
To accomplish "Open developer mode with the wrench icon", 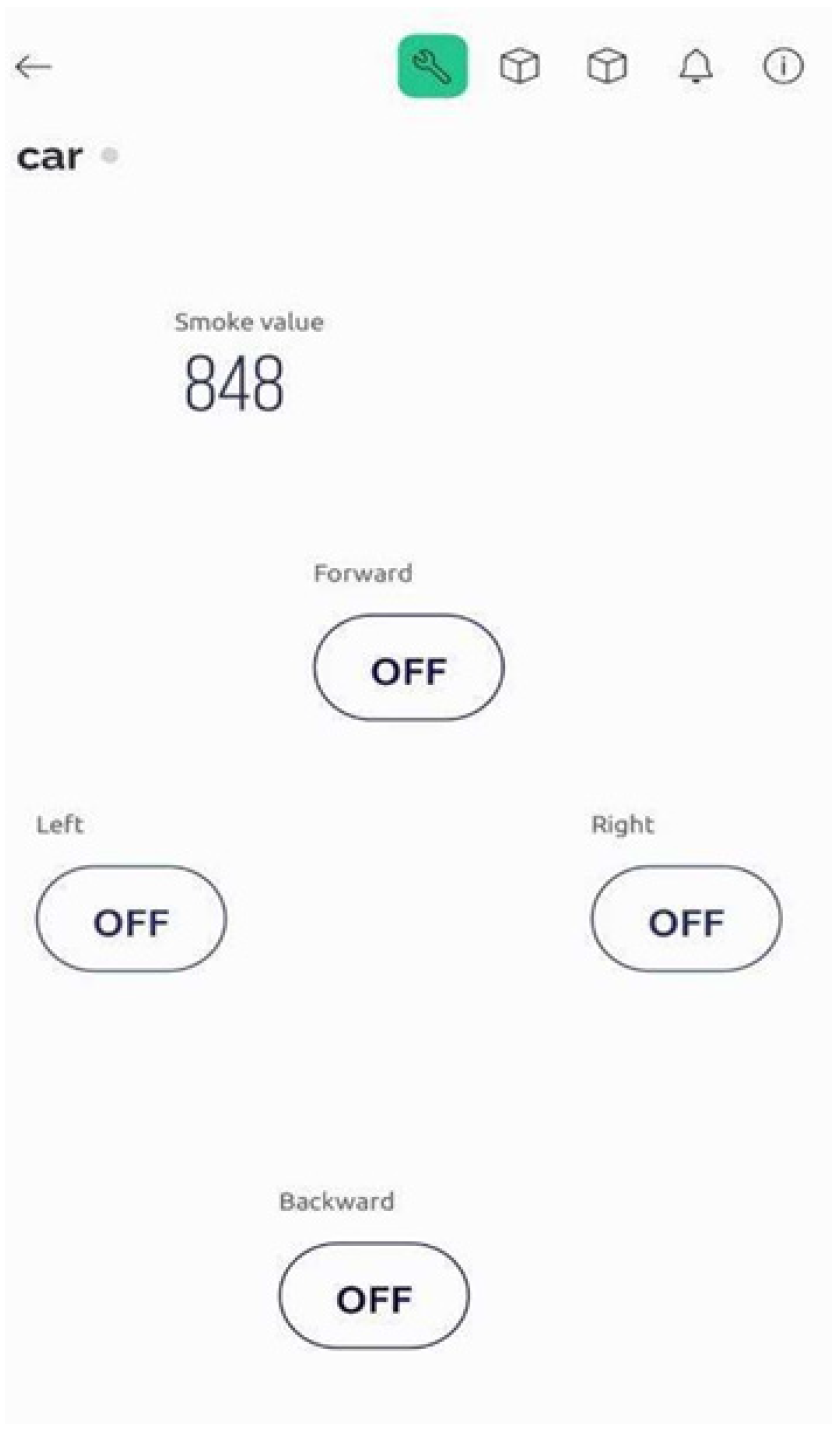I will [x=433, y=66].
